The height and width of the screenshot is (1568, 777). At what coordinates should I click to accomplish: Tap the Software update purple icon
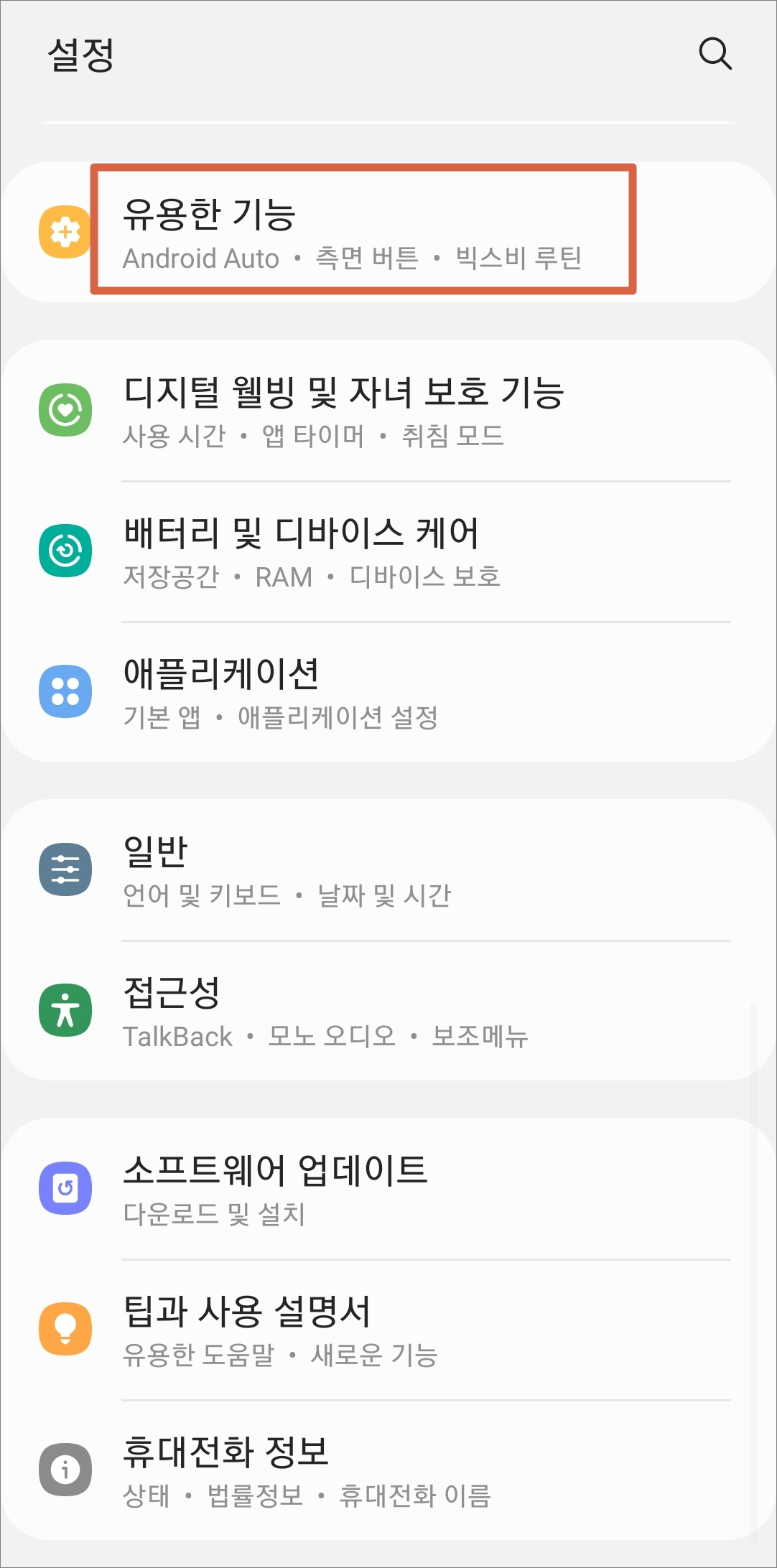[65, 1187]
